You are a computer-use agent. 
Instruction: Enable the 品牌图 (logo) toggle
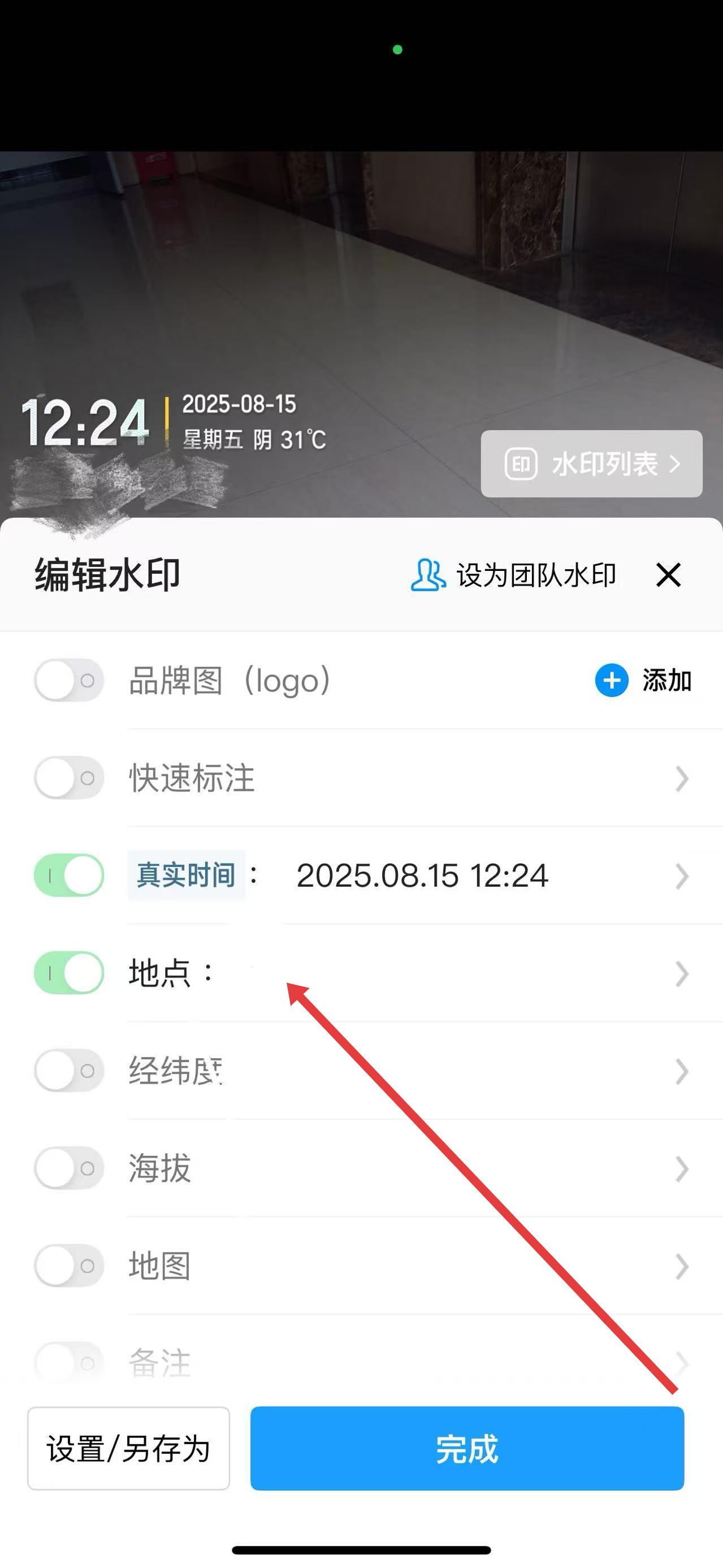[69, 680]
